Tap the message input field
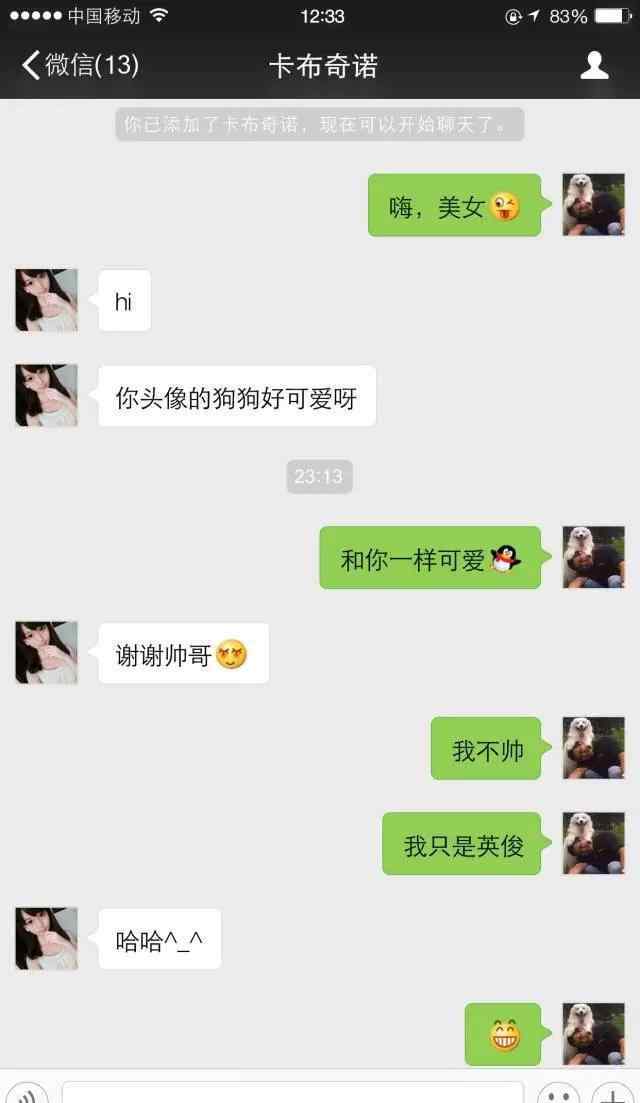 click(x=292, y=1092)
